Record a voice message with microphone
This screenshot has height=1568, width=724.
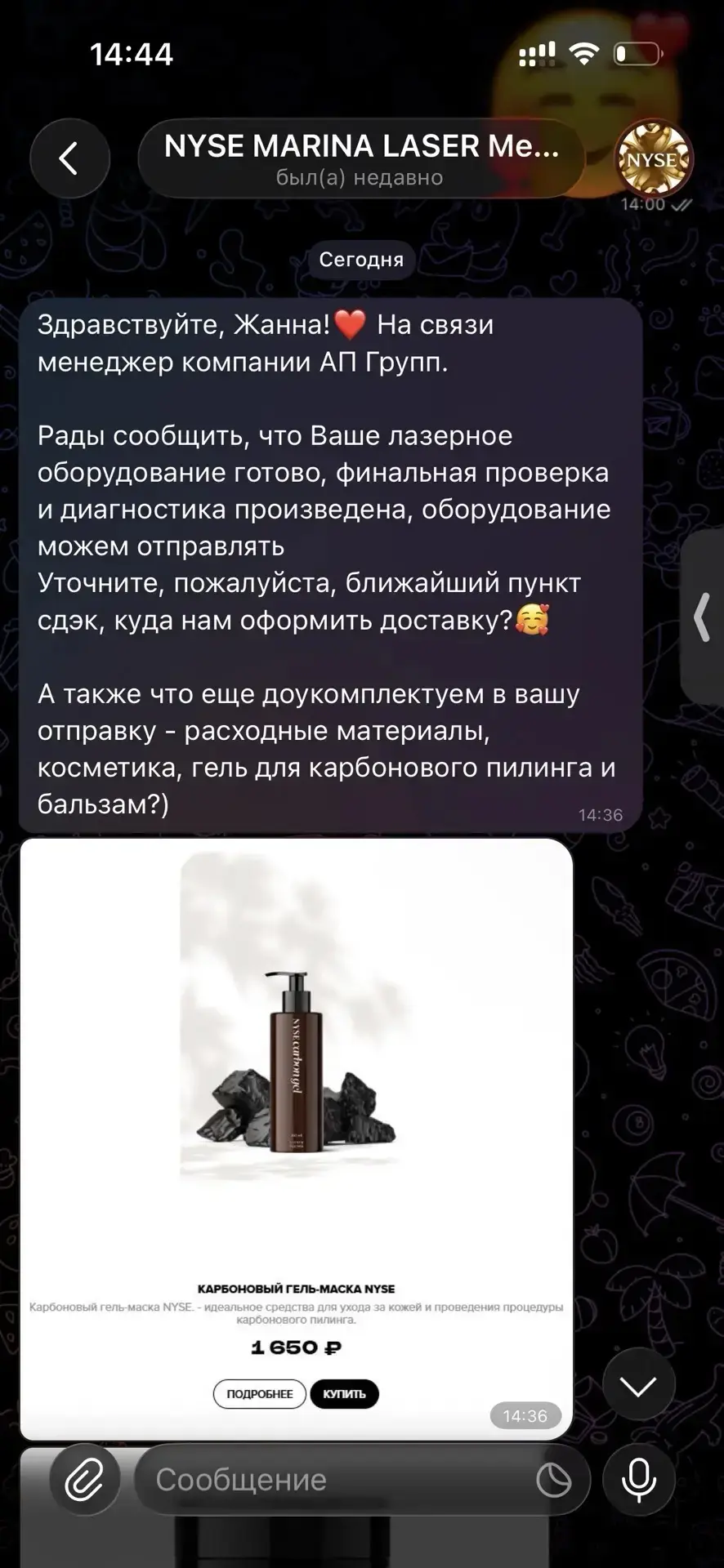[639, 1479]
